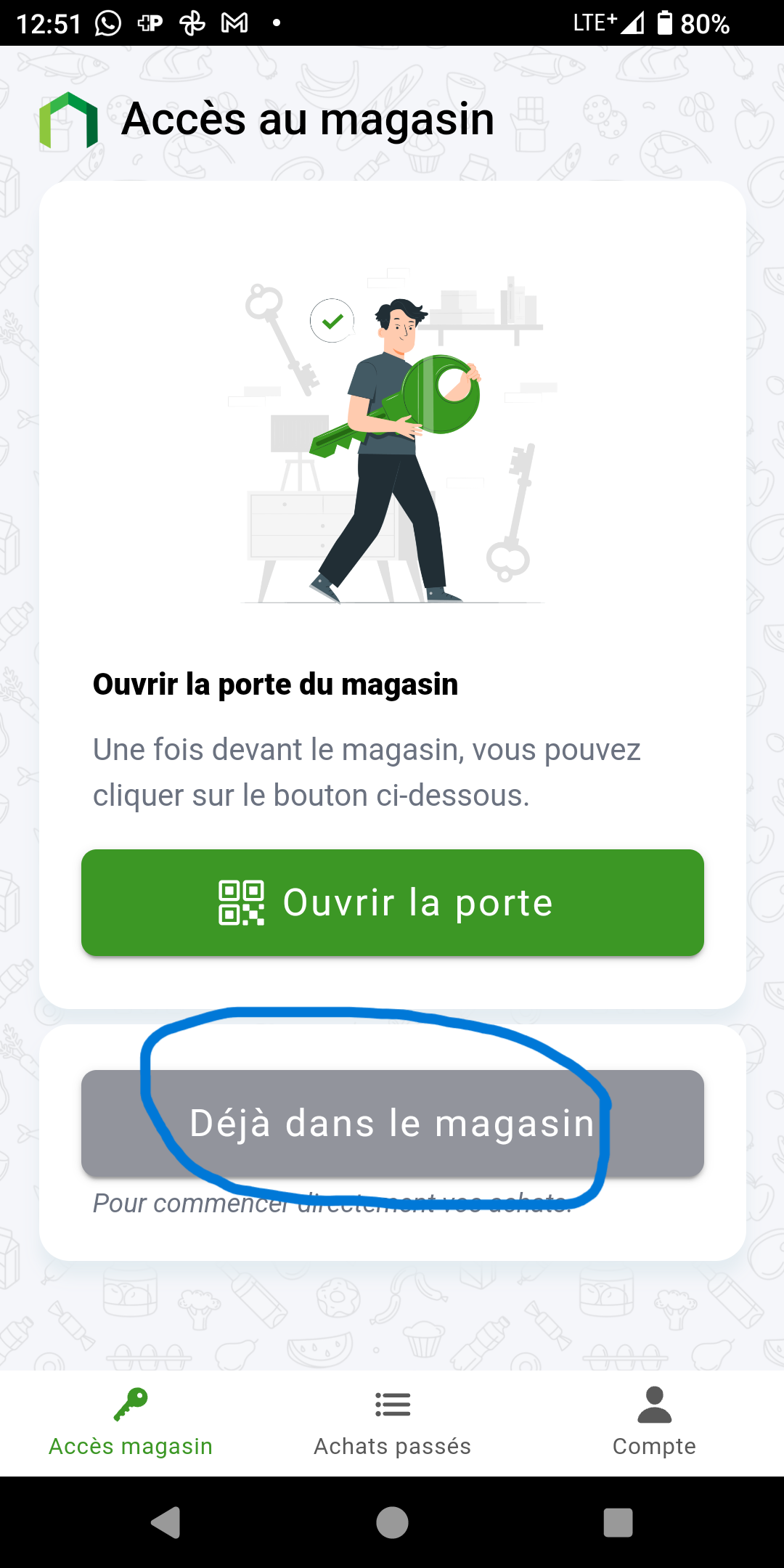This screenshot has height=1568, width=784.
Task: Select the Accès magasin tab
Action: point(131,1424)
